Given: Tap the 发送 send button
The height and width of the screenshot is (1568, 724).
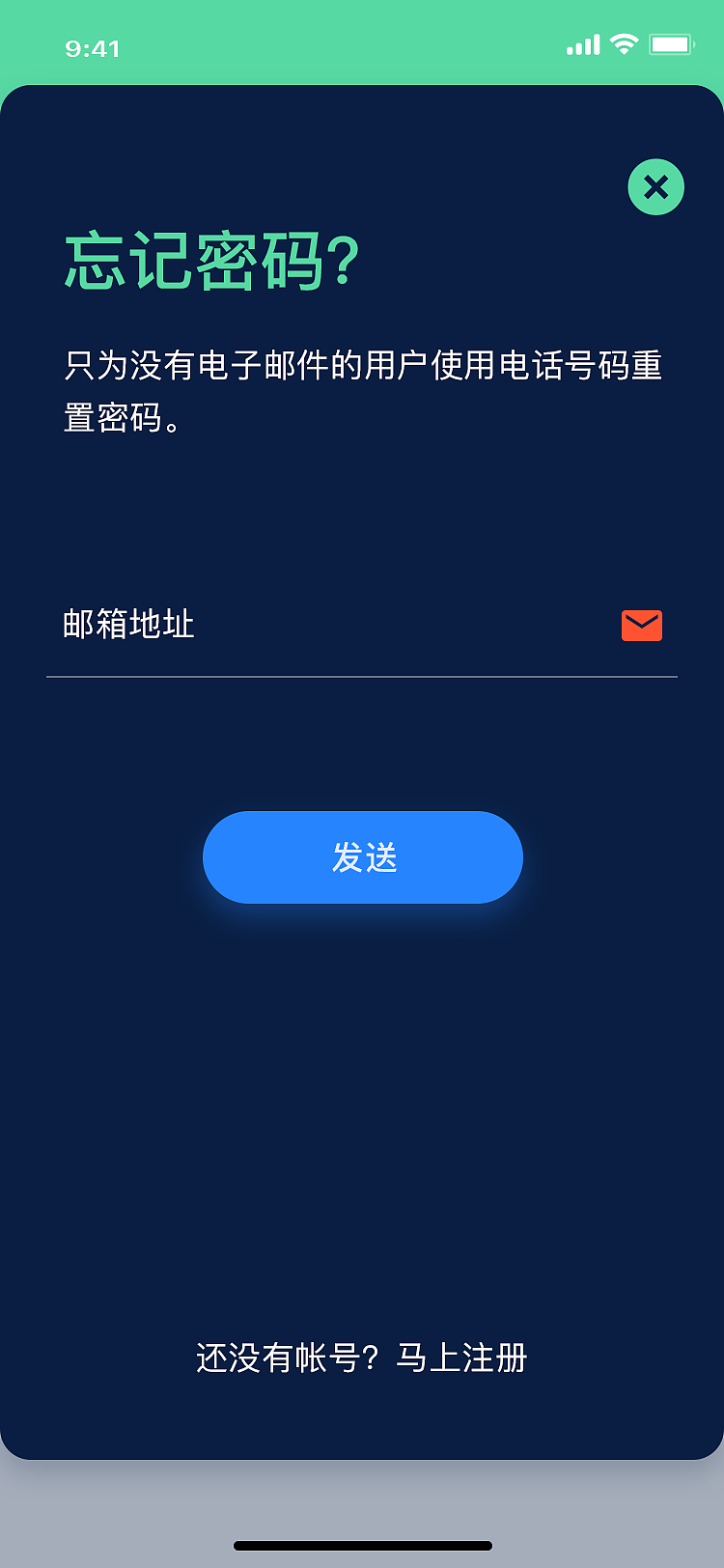Looking at the screenshot, I should click(362, 856).
